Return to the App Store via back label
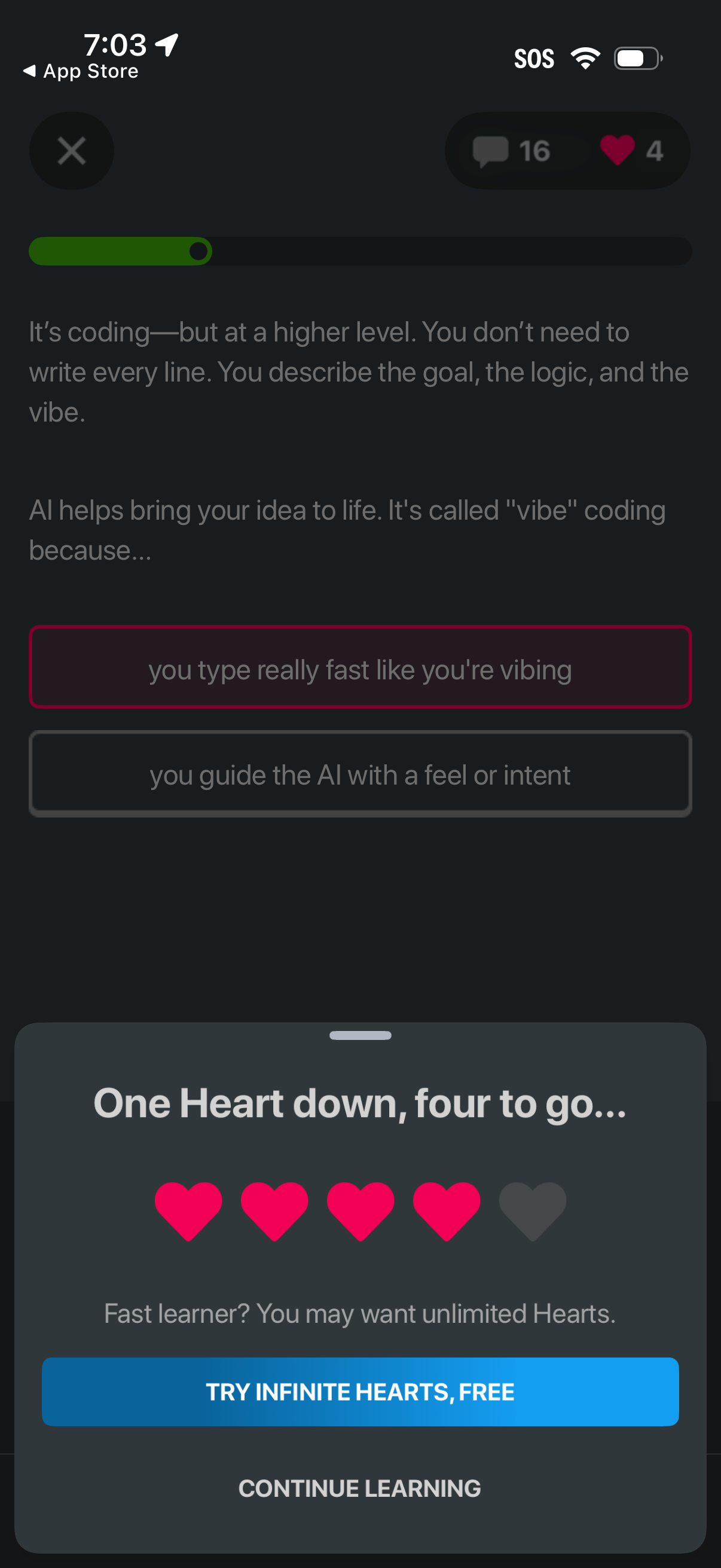 point(79,71)
